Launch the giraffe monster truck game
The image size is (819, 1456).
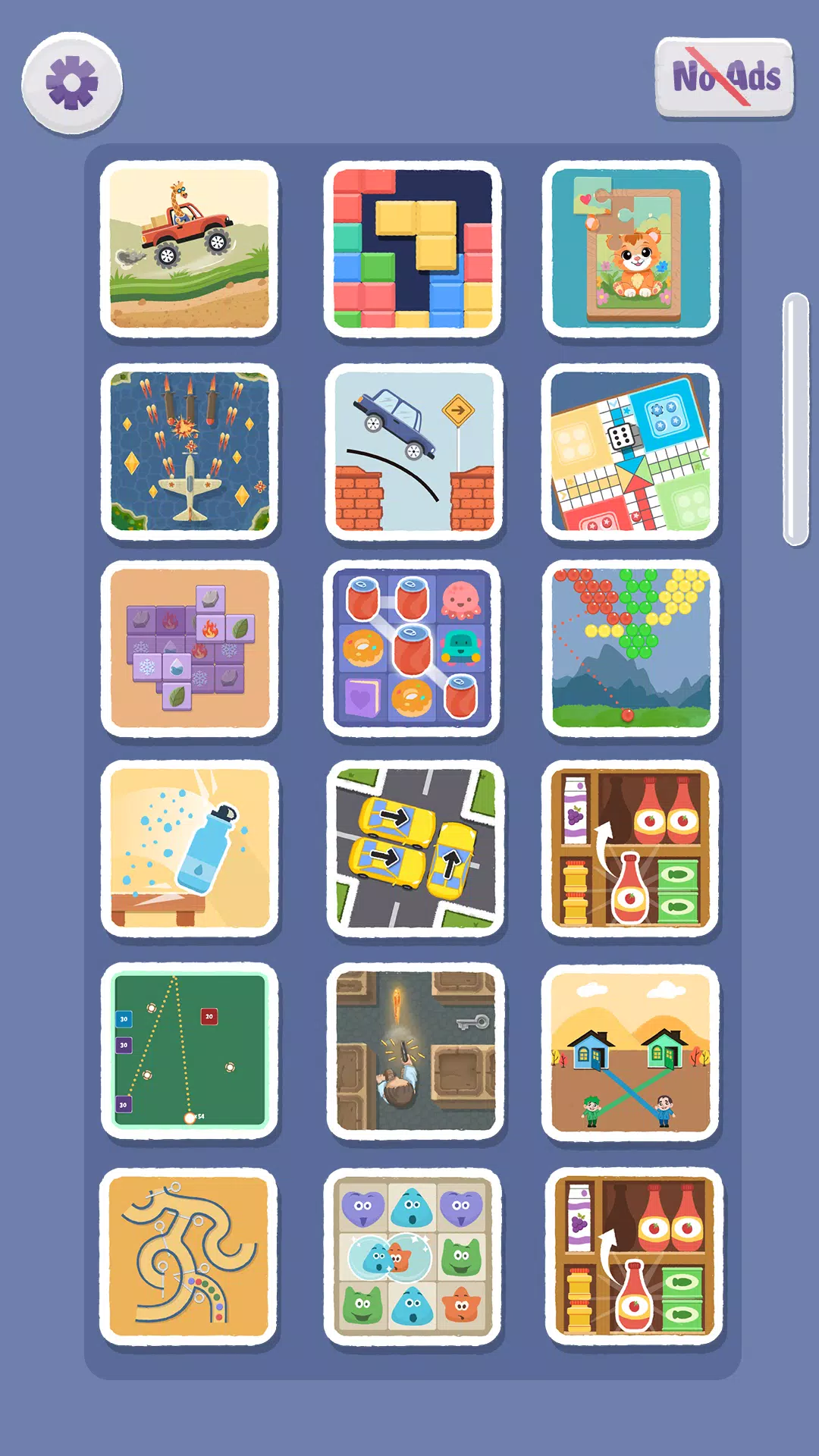click(190, 249)
